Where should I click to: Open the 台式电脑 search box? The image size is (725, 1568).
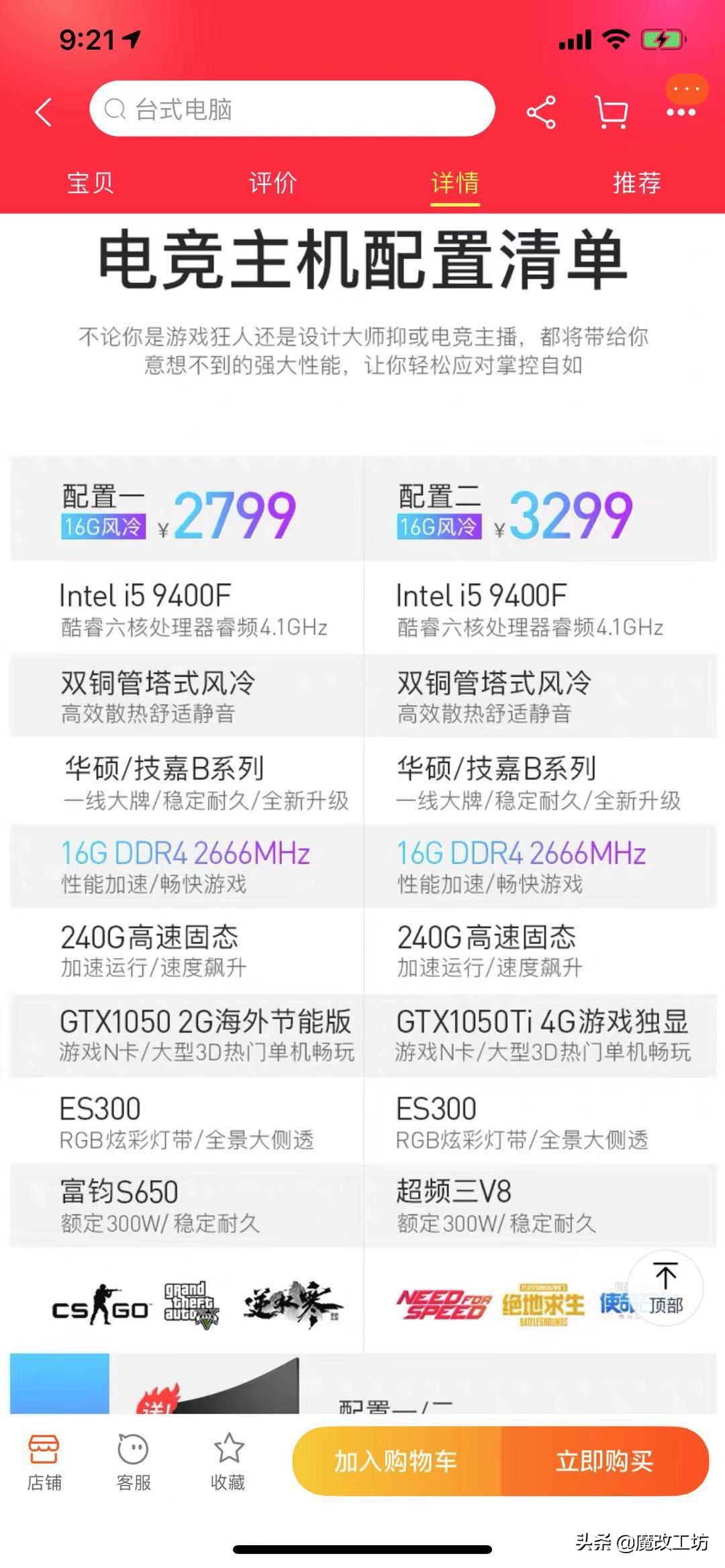pos(292,109)
